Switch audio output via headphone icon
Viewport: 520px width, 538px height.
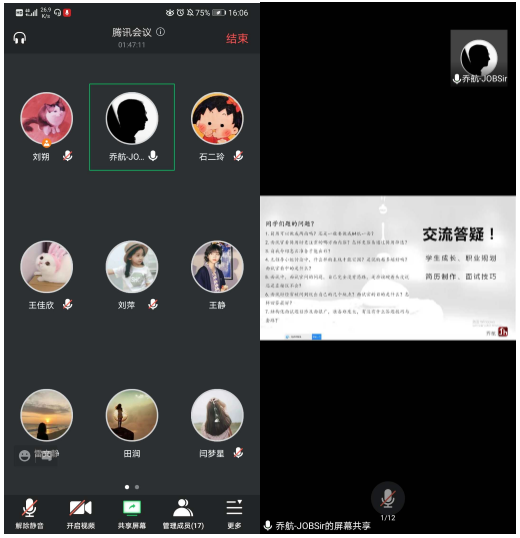pyautogui.click(x=20, y=38)
